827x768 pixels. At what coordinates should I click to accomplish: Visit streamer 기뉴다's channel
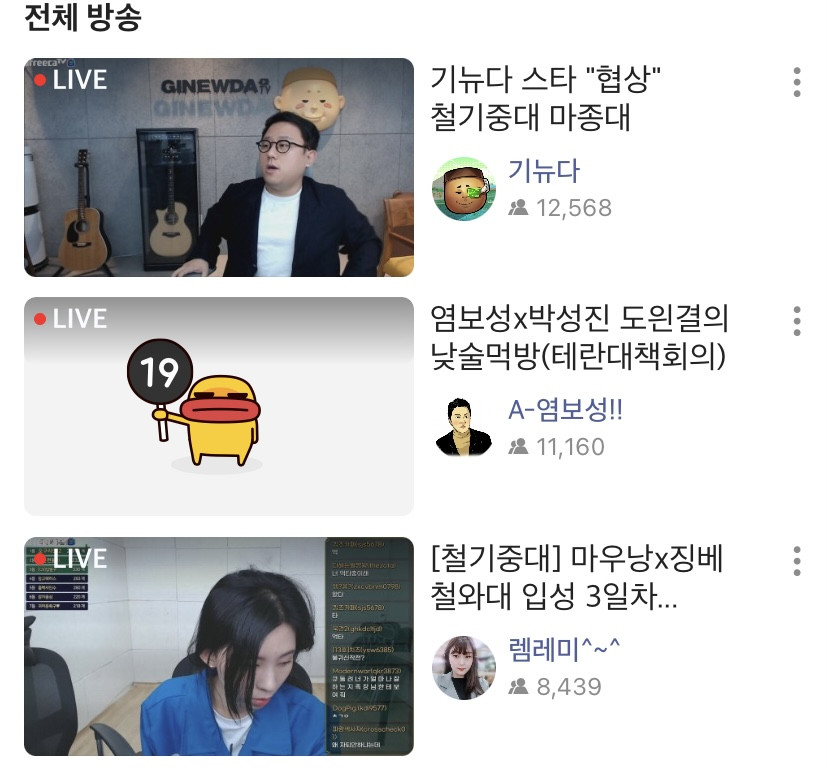(x=544, y=171)
